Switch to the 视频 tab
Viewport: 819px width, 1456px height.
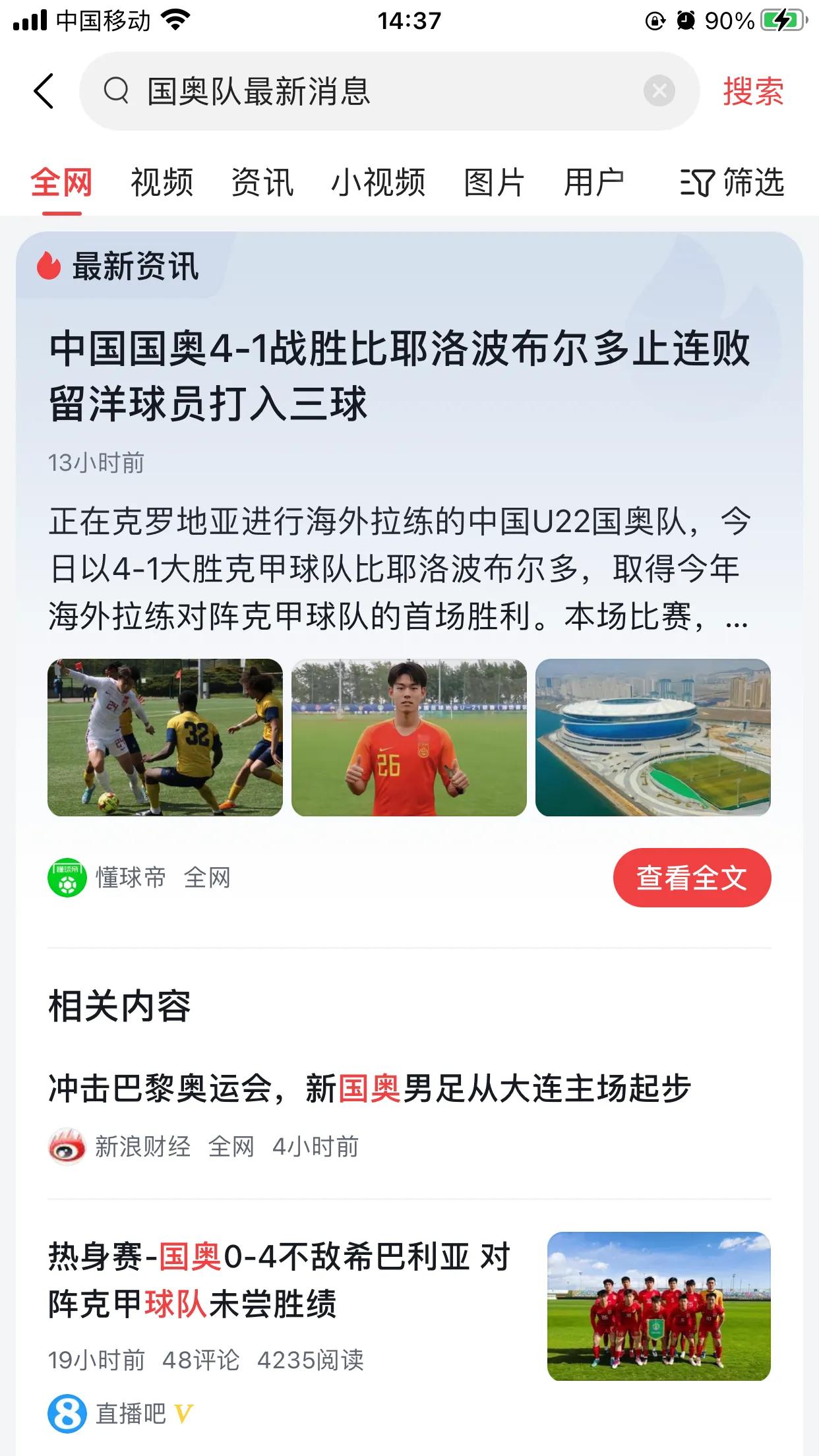(161, 183)
